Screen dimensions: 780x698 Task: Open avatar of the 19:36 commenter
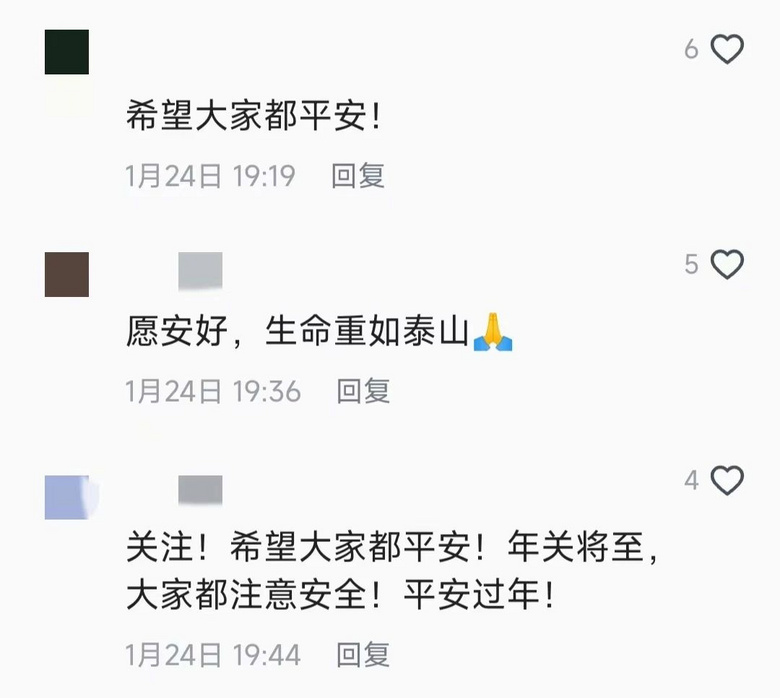coord(67,274)
